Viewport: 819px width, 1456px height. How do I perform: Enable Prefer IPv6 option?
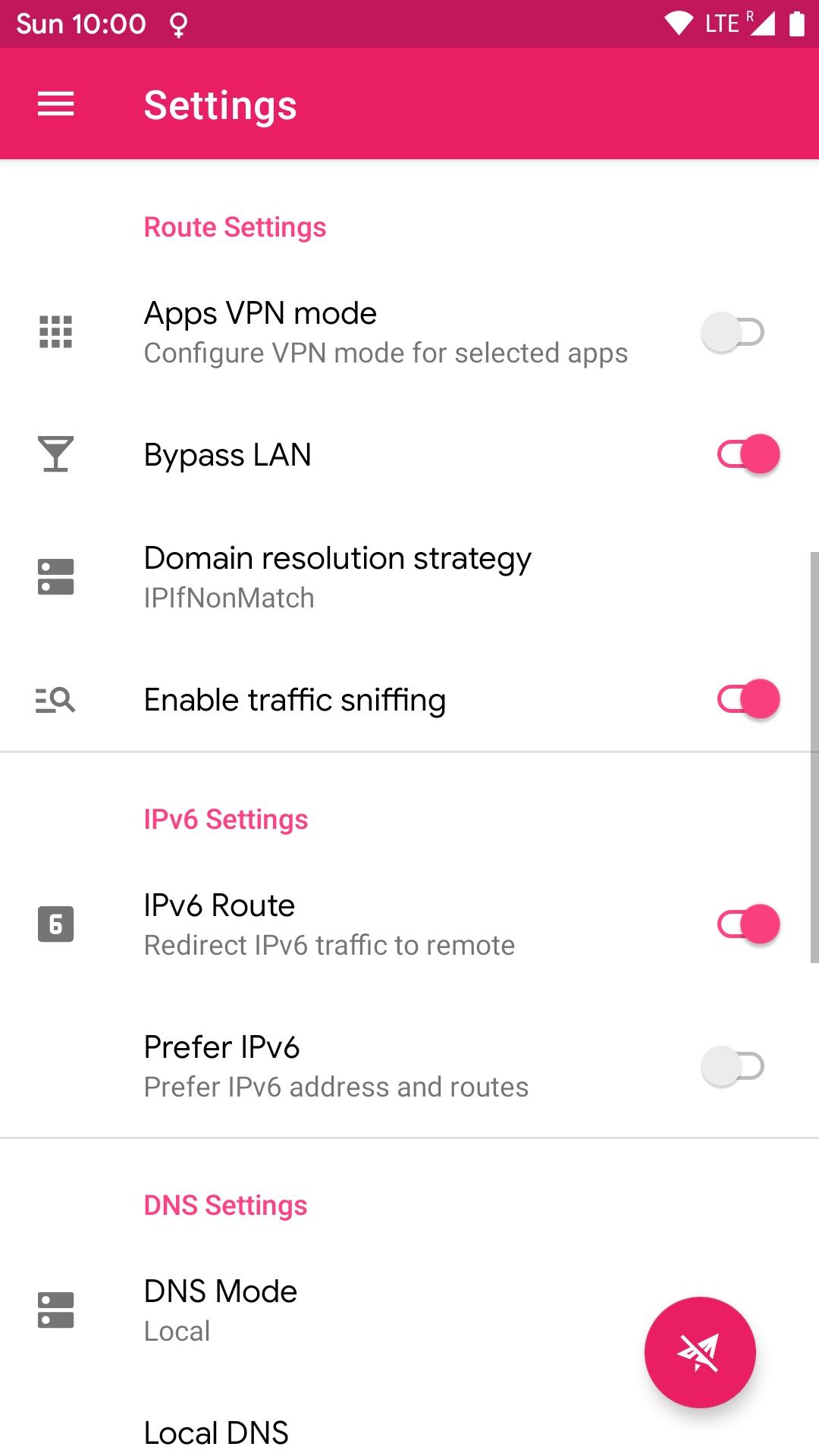[733, 1066]
